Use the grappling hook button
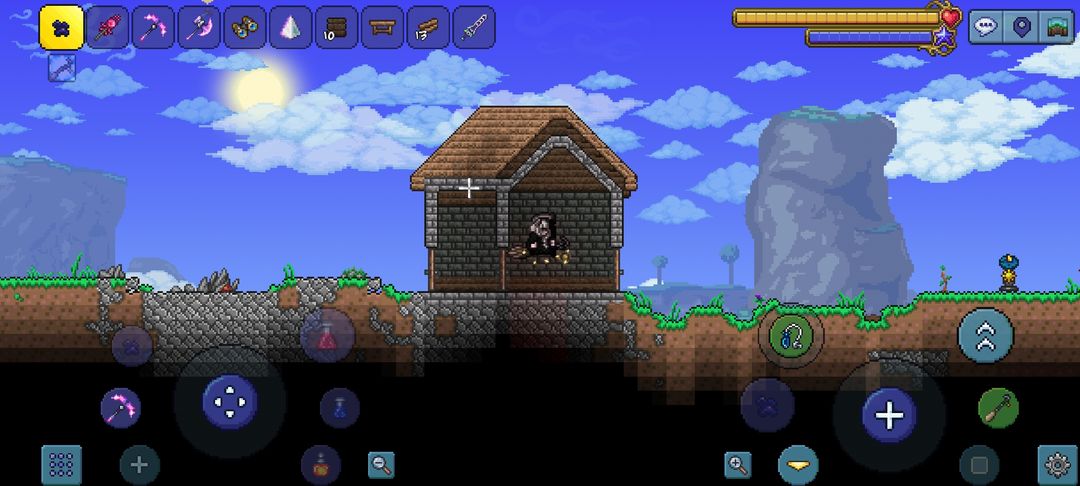 [x=790, y=336]
